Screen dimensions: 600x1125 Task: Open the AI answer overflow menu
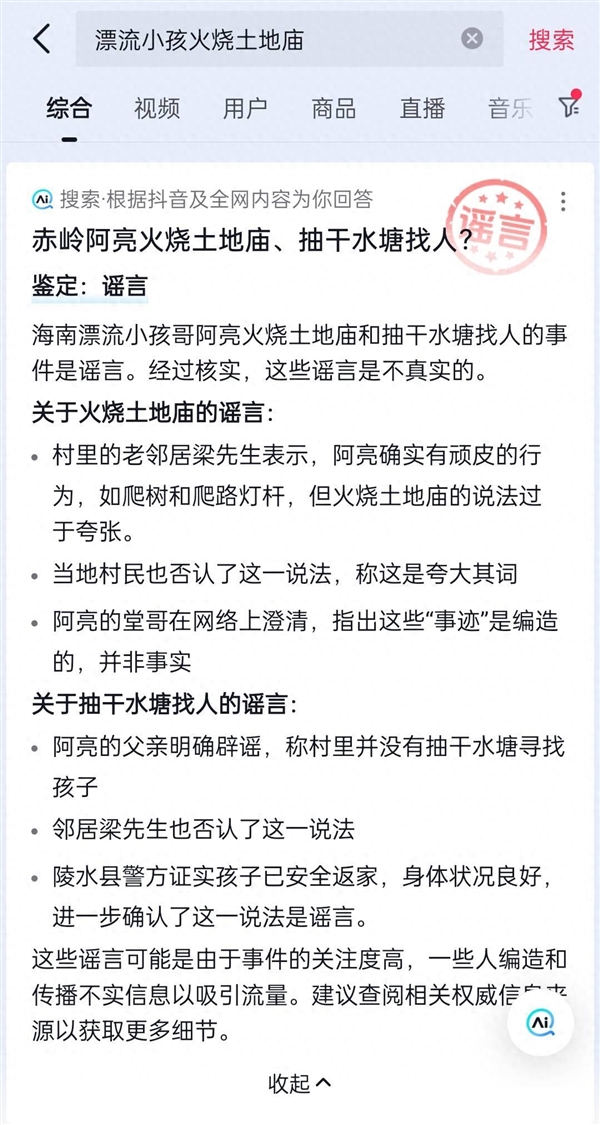click(x=564, y=201)
